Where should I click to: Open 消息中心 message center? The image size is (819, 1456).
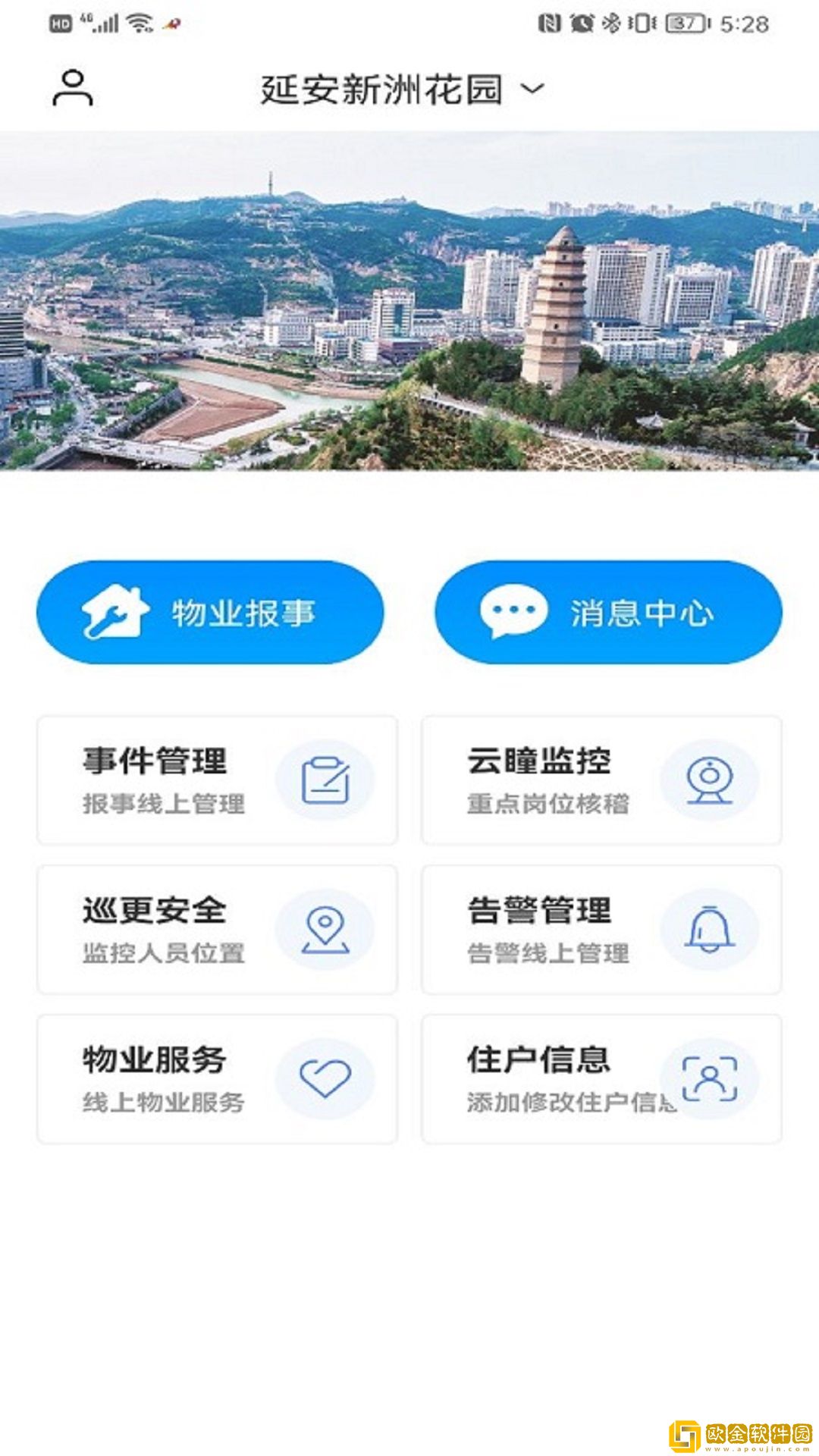pyautogui.click(x=608, y=613)
